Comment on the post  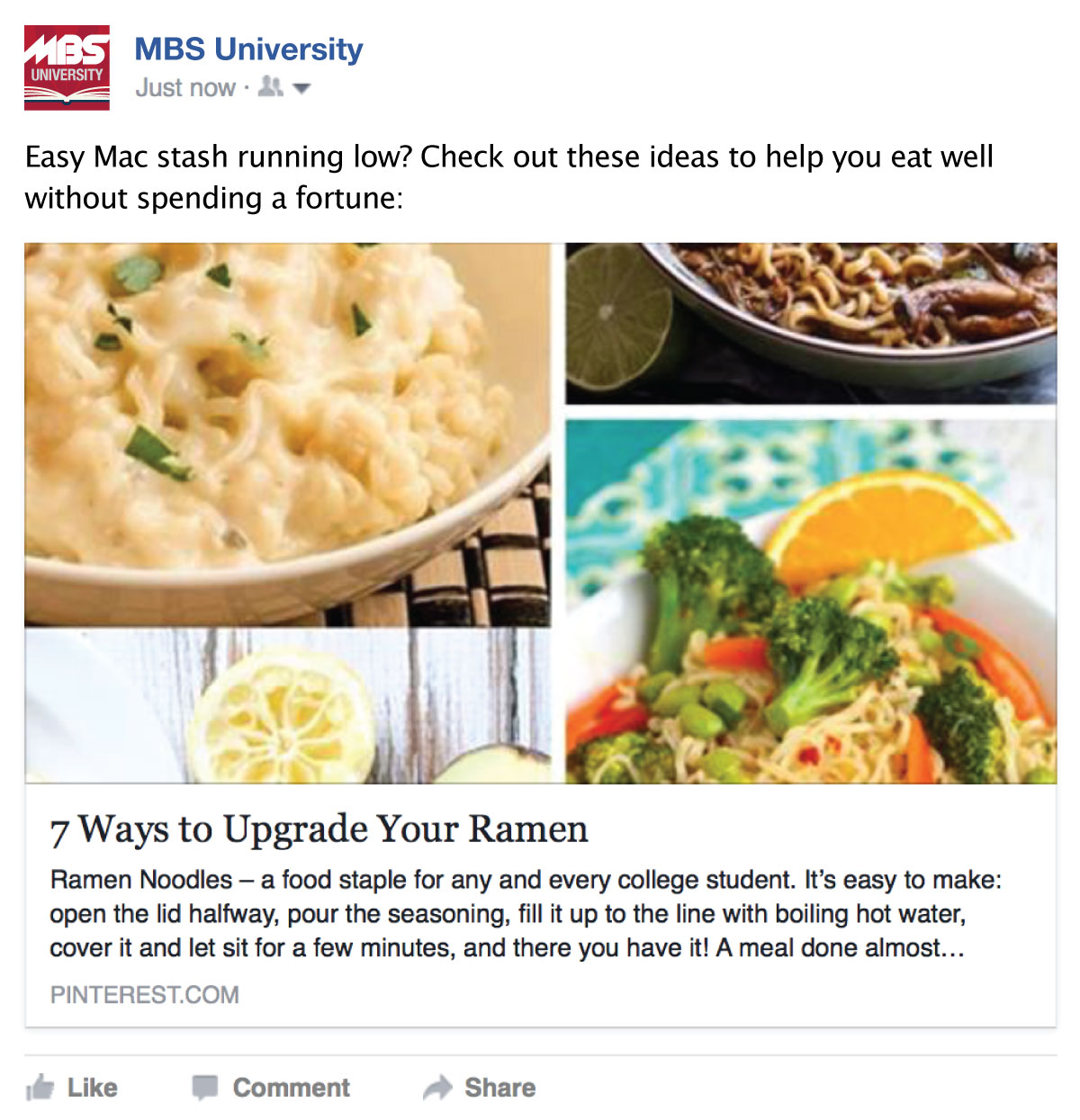[272, 1088]
